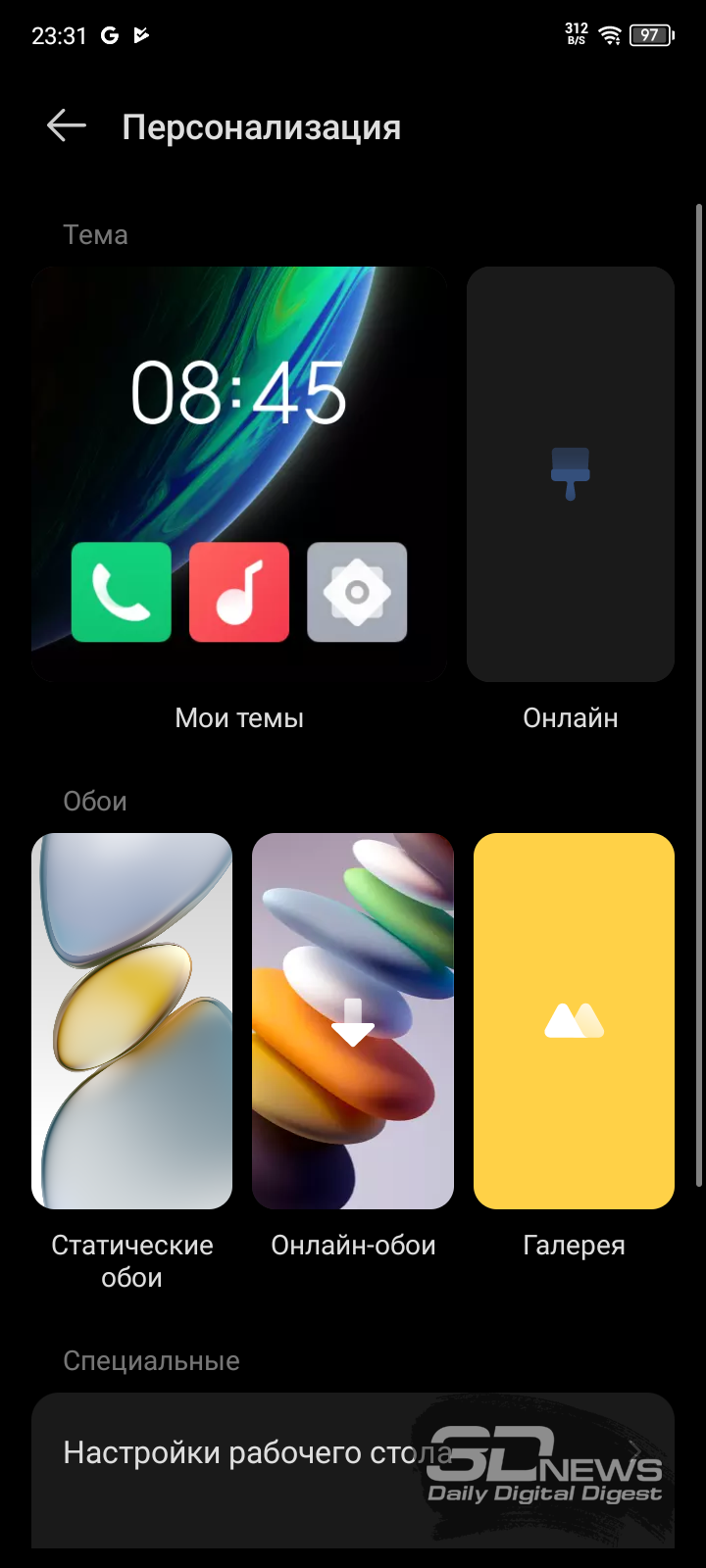The image size is (706, 1568).
Task: Open Настройки рабочего стола
Action: [x=353, y=1452]
